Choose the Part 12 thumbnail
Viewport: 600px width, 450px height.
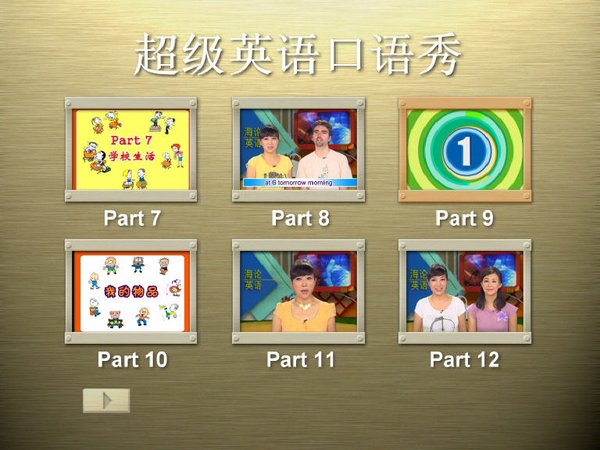click(465, 291)
